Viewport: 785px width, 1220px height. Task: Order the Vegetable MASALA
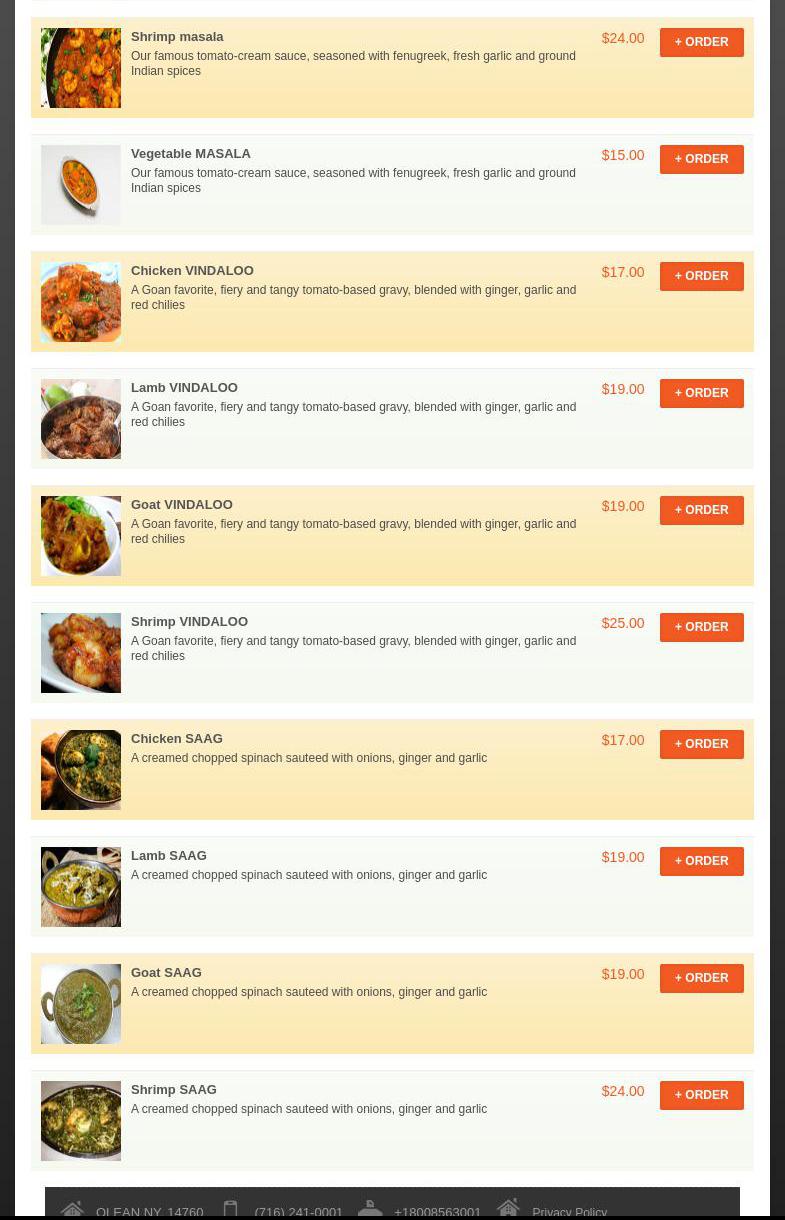(x=701, y=159)
